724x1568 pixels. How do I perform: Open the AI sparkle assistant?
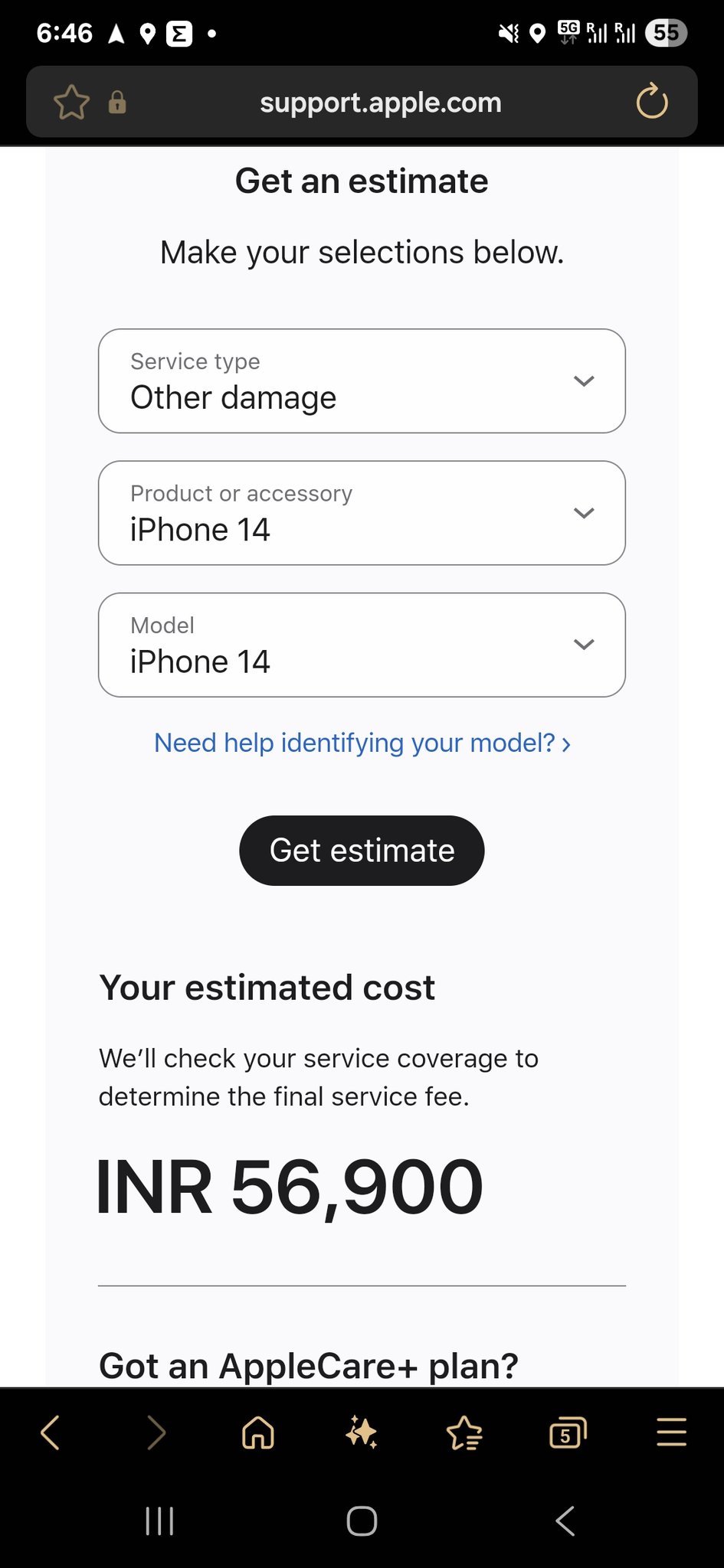(x=362, y=1432)
